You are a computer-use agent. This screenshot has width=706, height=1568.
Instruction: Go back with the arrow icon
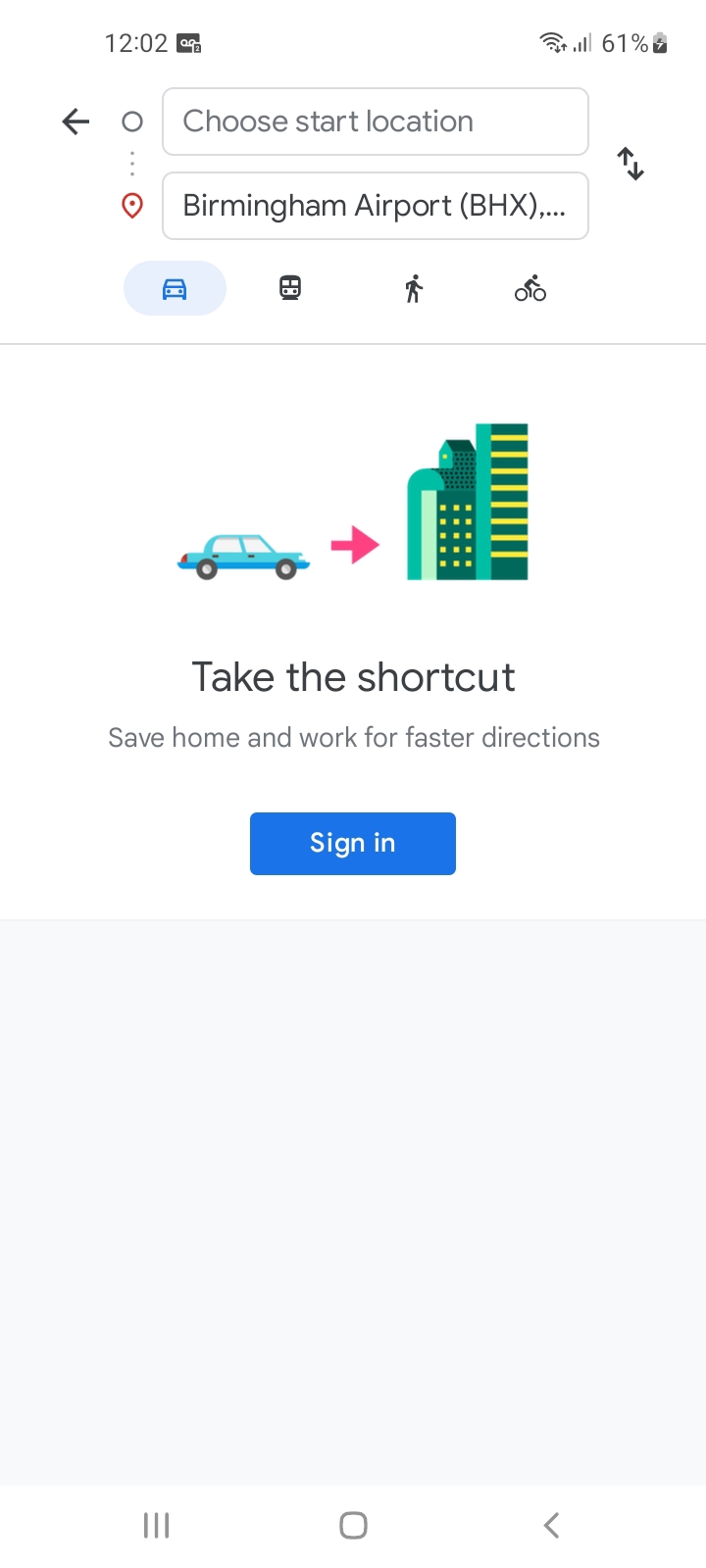[x=75, y=121]
